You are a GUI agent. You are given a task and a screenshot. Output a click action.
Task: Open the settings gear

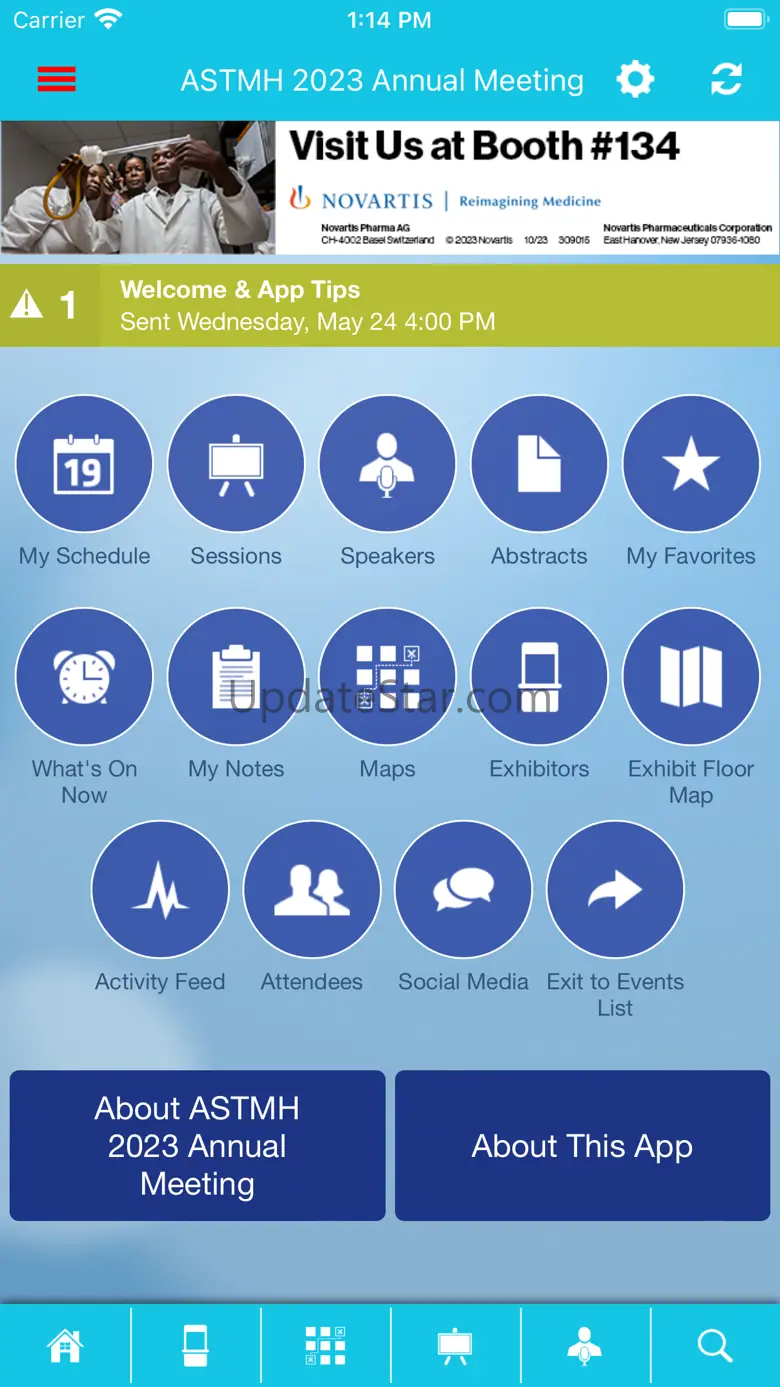[x=635, y=79]
